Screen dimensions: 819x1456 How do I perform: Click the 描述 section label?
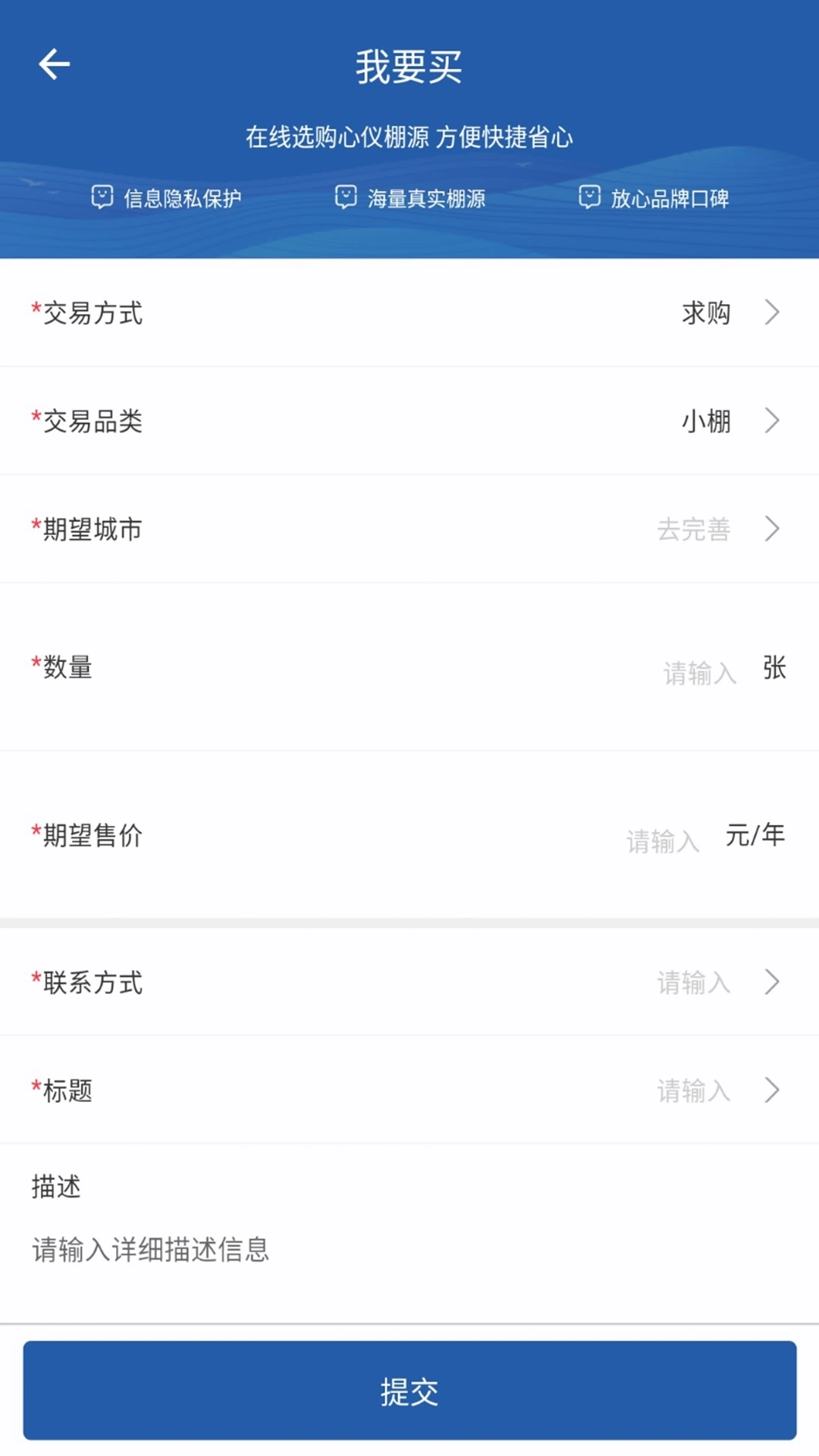click(x=54, y=1187)
